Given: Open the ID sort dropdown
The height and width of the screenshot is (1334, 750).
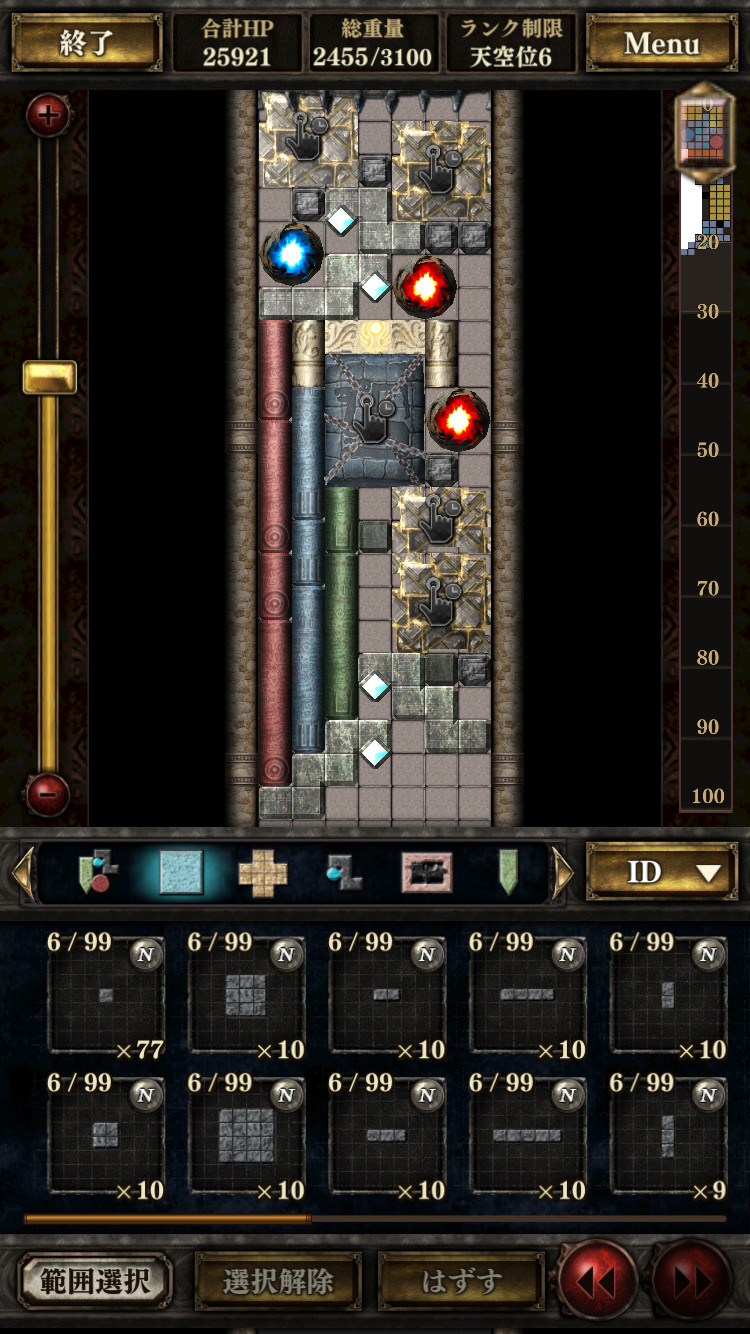Looking at the screenshot, I should (x=661, y=871).
